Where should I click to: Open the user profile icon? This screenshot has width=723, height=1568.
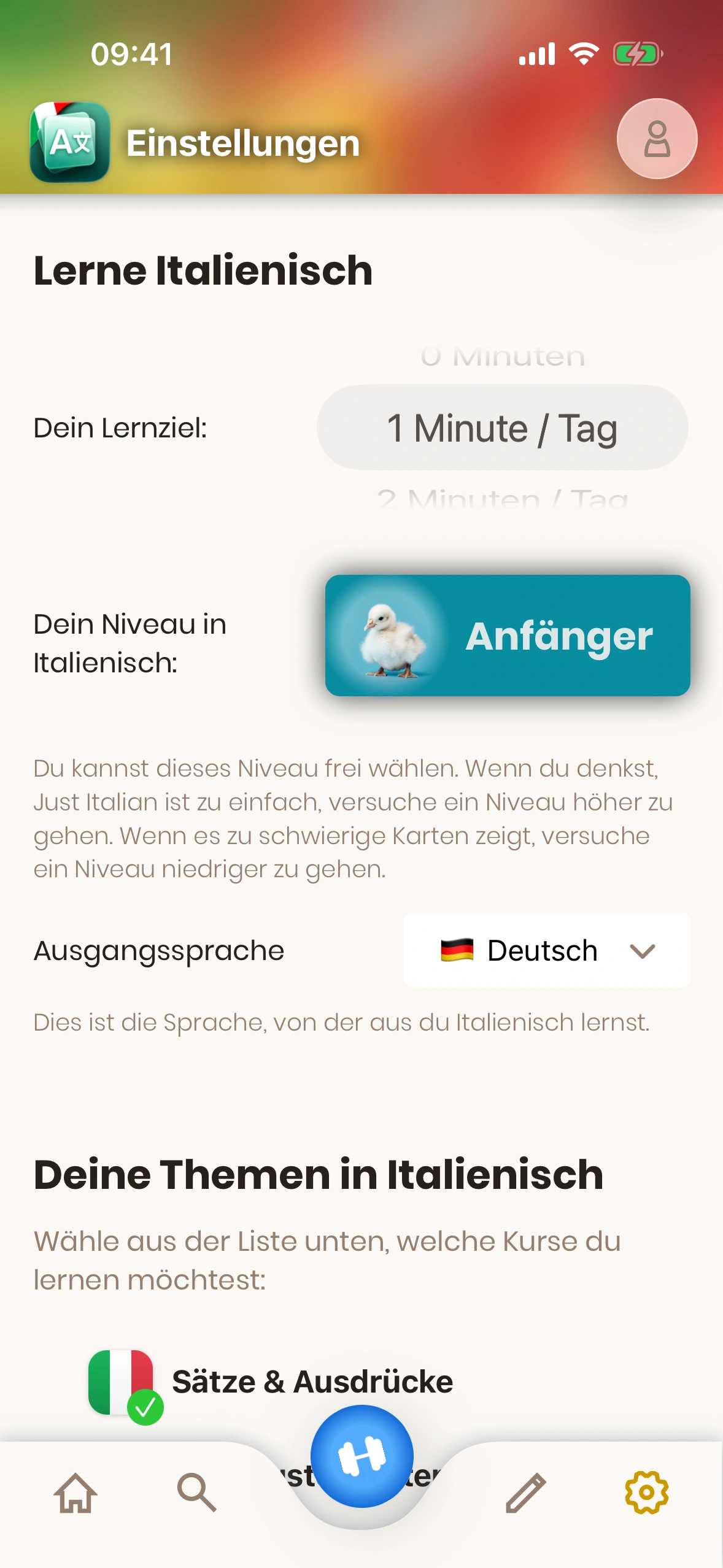[657, 139]
